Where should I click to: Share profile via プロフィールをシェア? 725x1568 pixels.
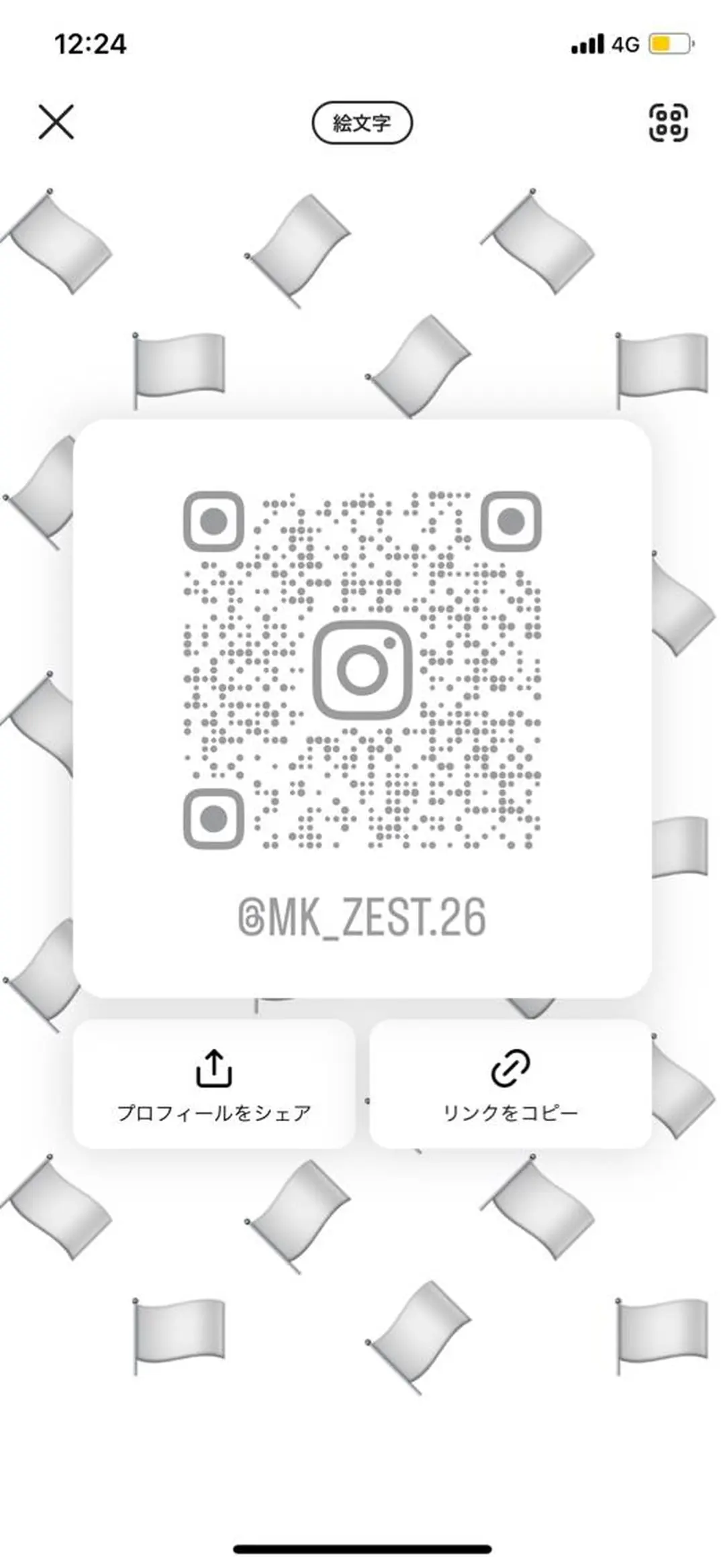tap(213, 1084)
